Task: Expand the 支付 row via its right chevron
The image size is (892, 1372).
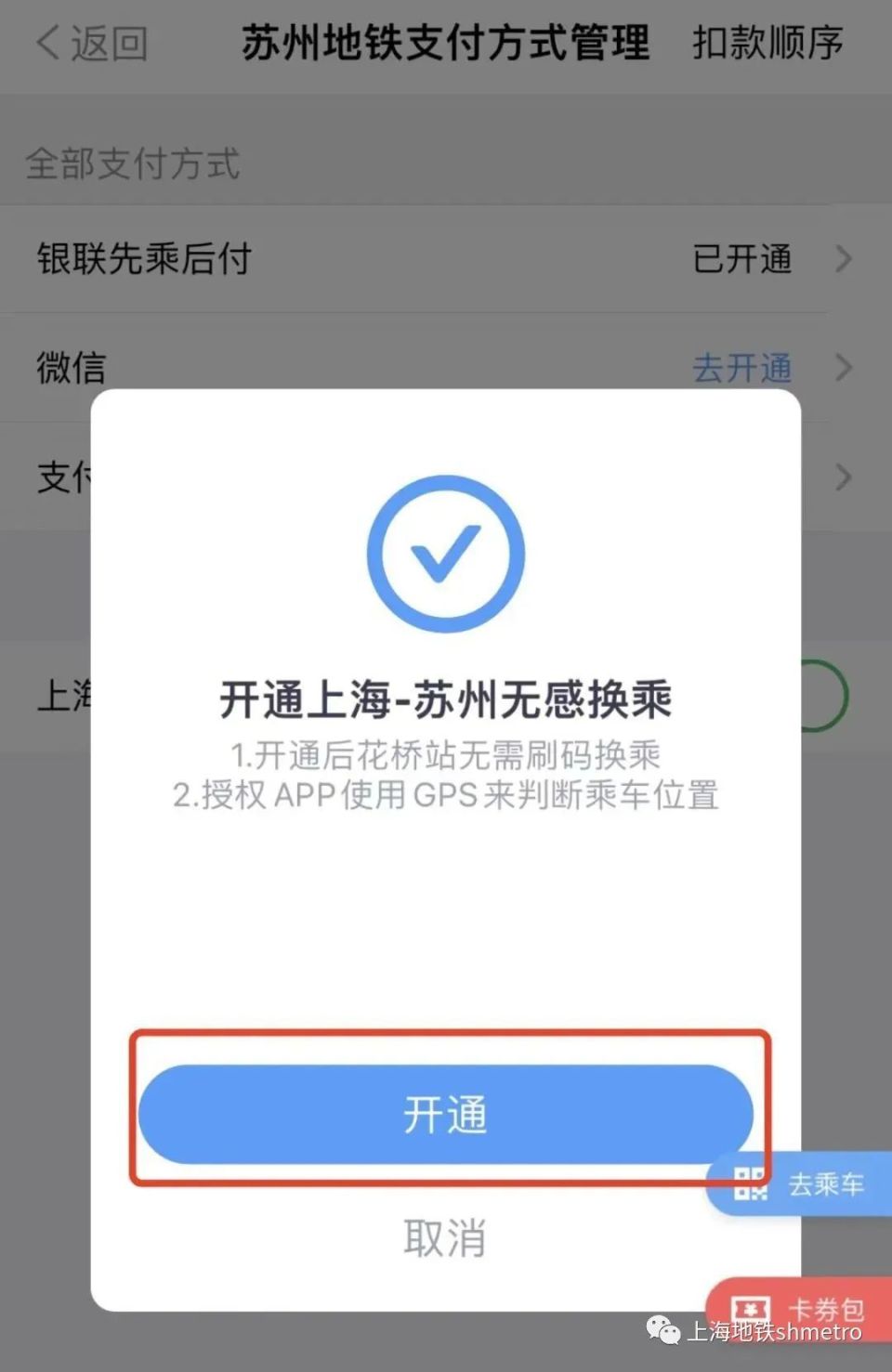Action: click(842, 477)
